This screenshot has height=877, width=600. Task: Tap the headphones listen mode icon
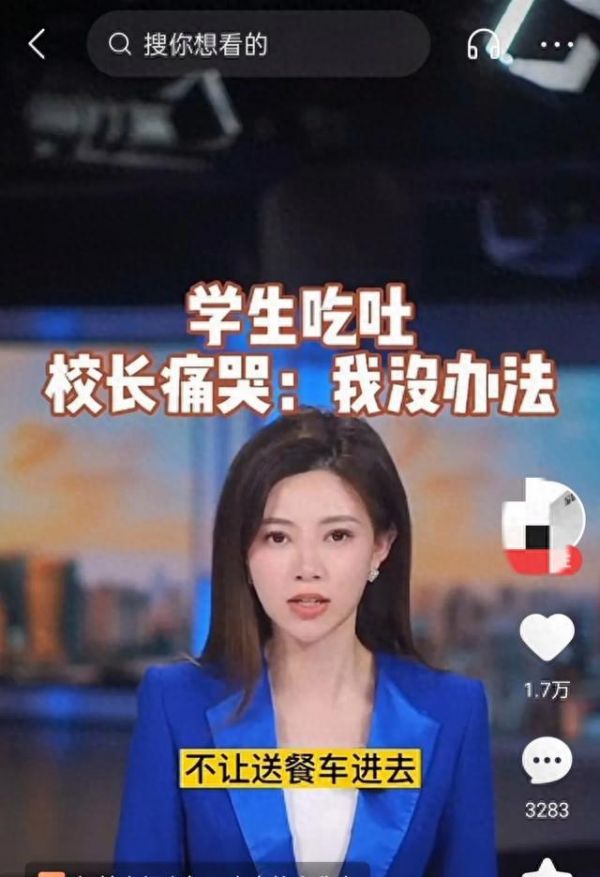click(x=484, y=44)
